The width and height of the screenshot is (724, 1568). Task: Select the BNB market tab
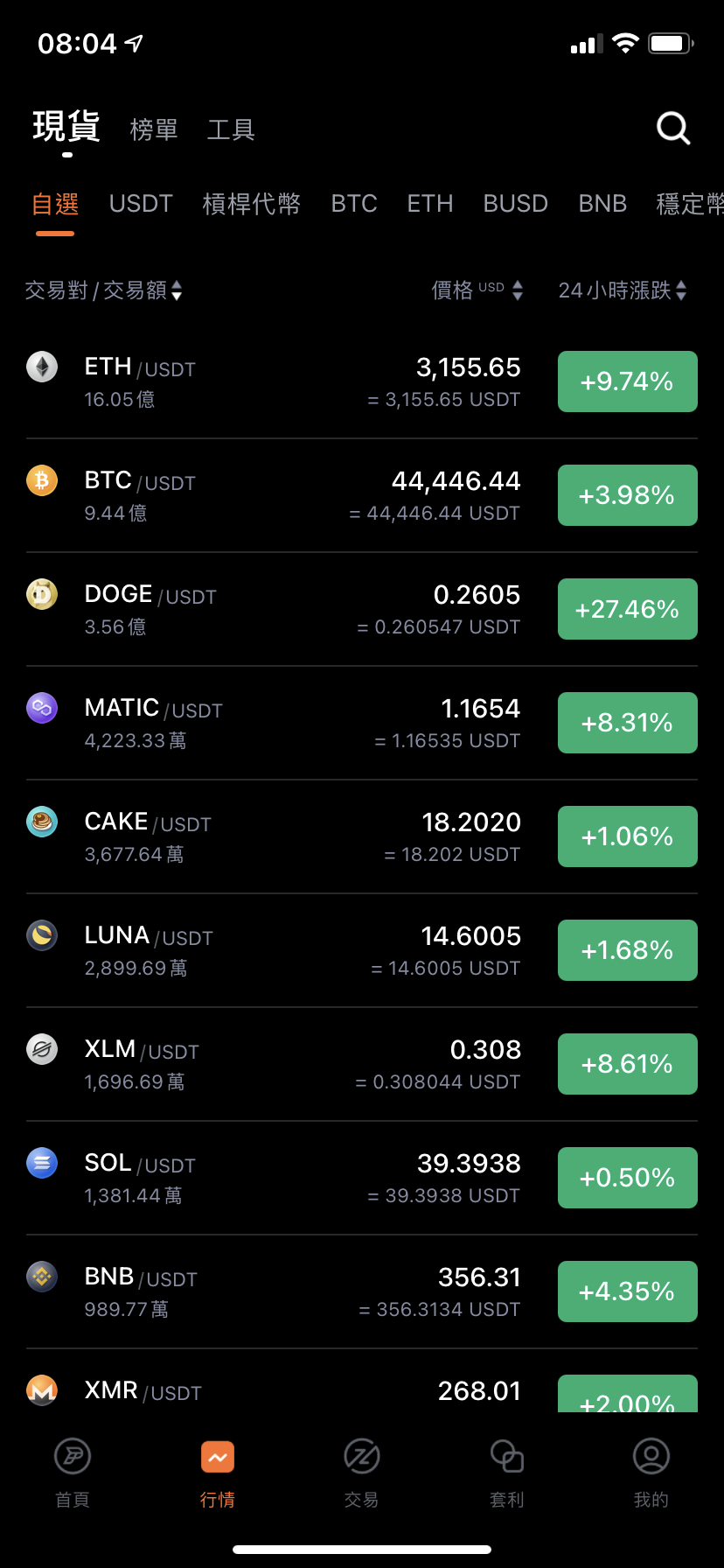click(602, 204)
